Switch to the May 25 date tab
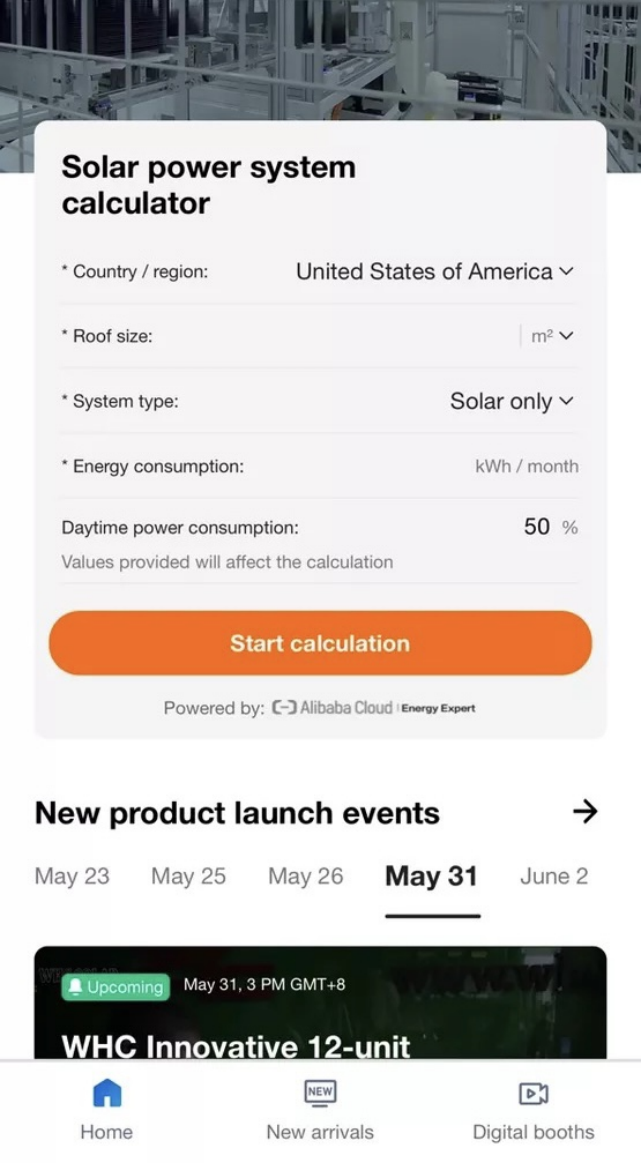The height and width of the screenshot is (1164, 642). point(188,877)
